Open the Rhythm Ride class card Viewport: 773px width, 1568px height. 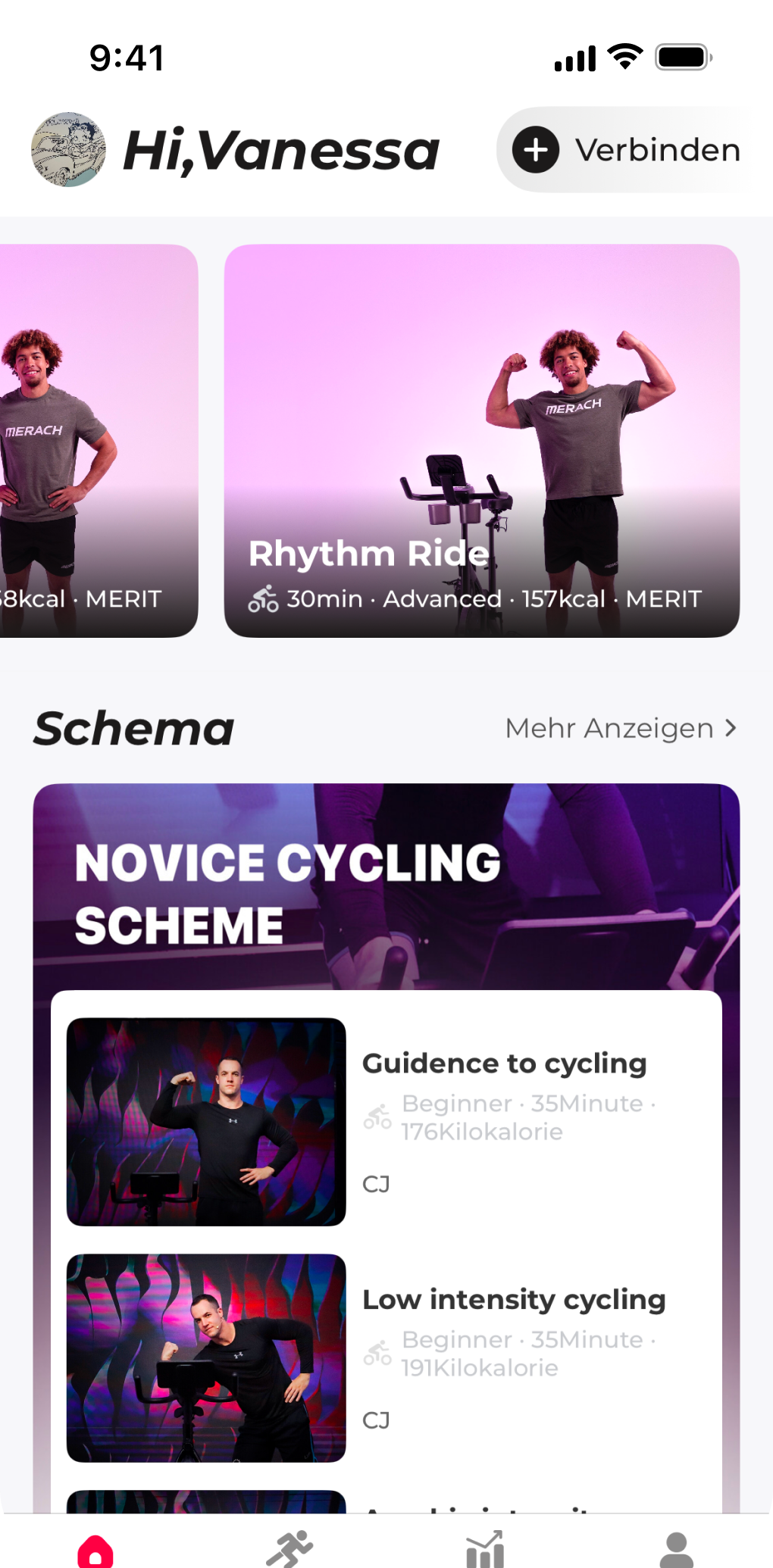pyautogui.click(x=481, y=439)
